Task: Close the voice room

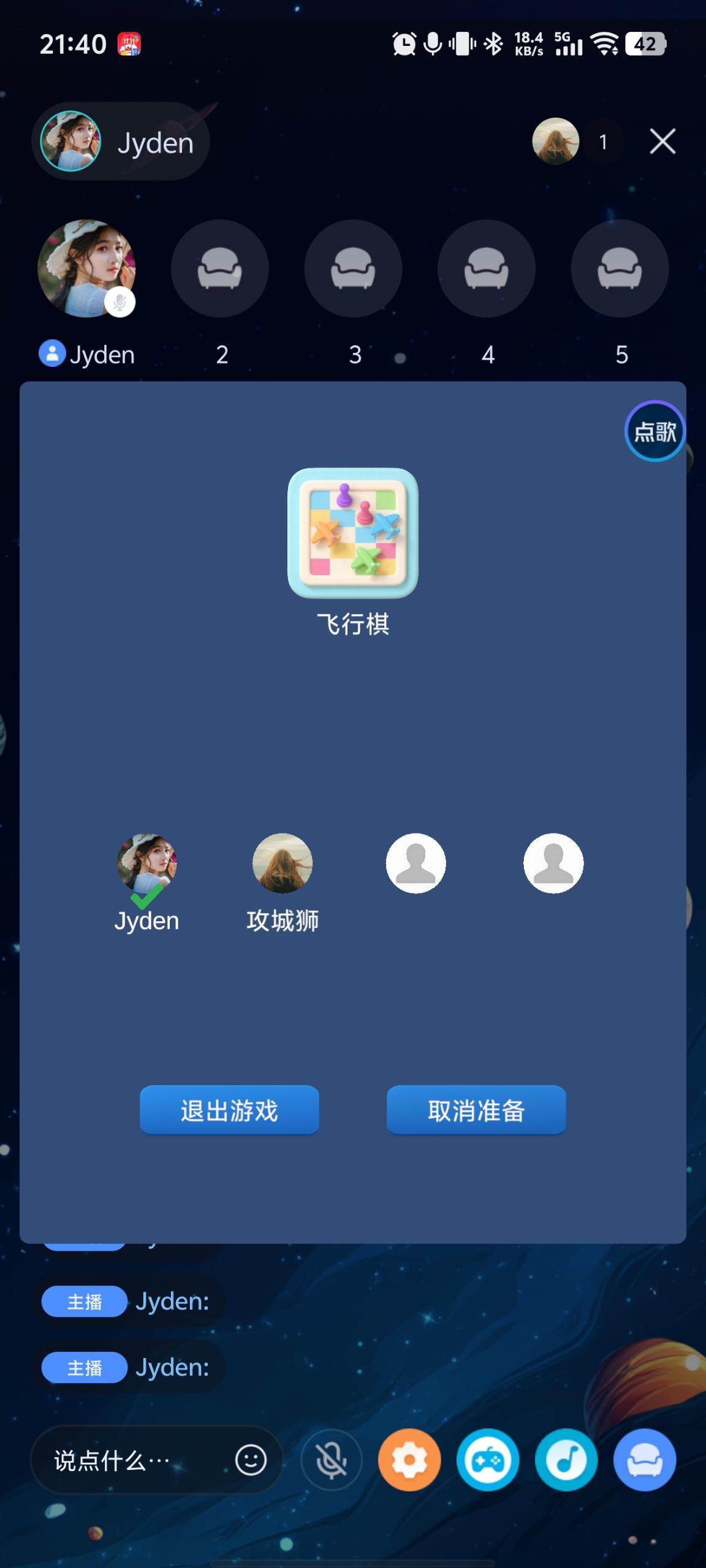Action: 662,141
